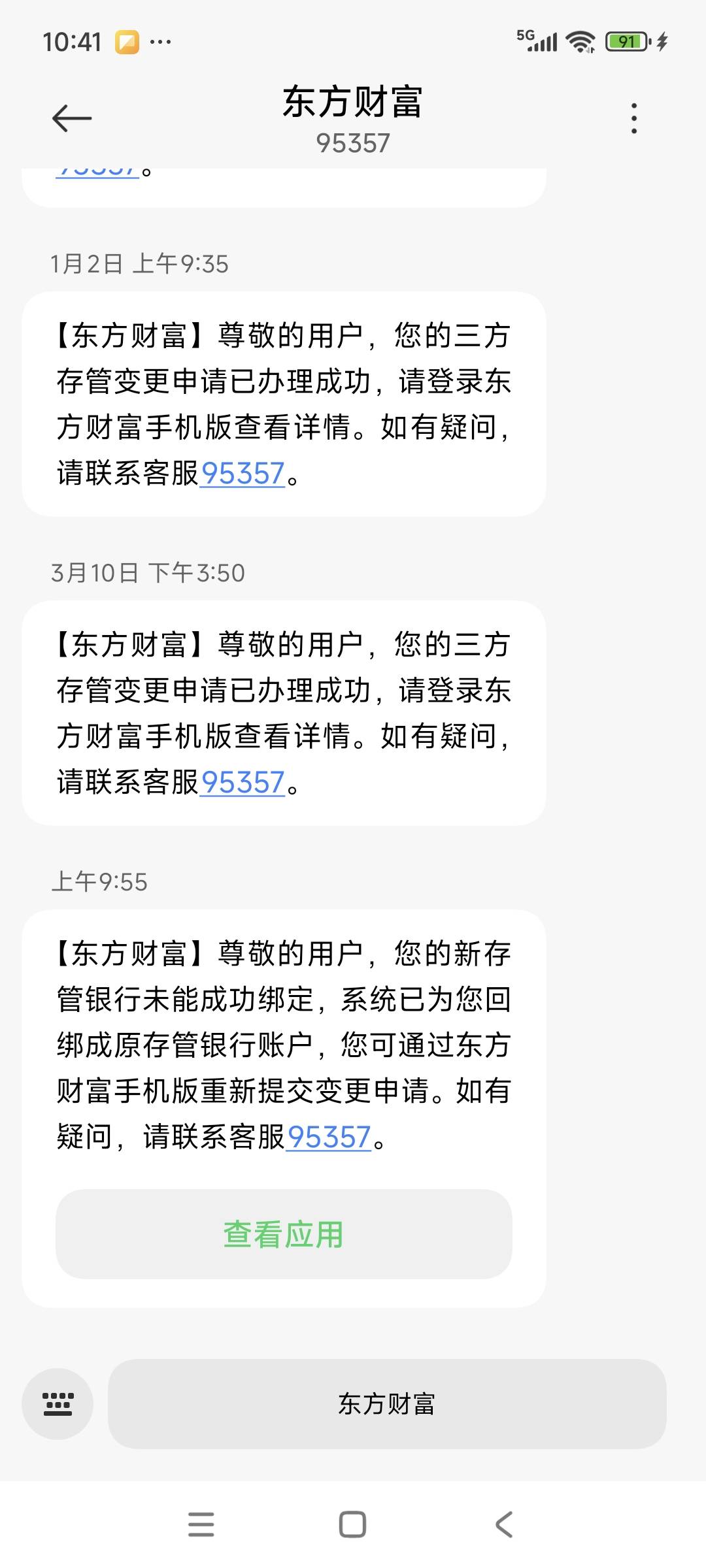
Task: Go to the system home screen
Action: pos(352,1524)
